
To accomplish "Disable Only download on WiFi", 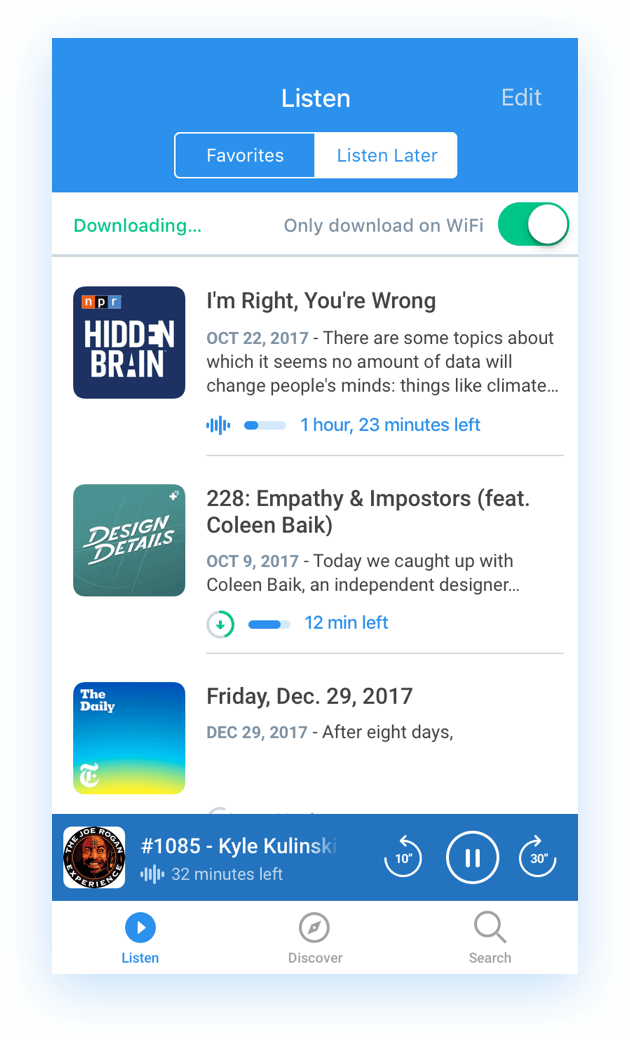I will [x=533, y=225].
